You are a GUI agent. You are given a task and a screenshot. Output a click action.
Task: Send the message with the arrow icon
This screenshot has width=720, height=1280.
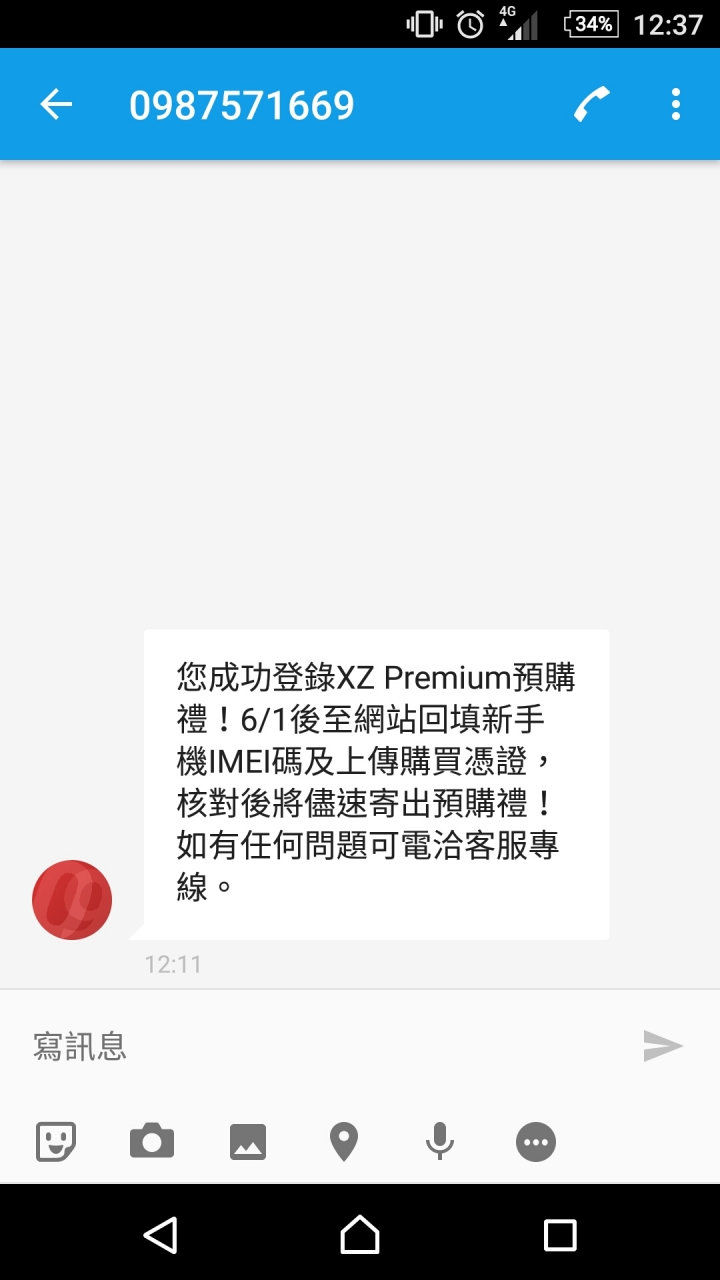[x=662, y=1046]
